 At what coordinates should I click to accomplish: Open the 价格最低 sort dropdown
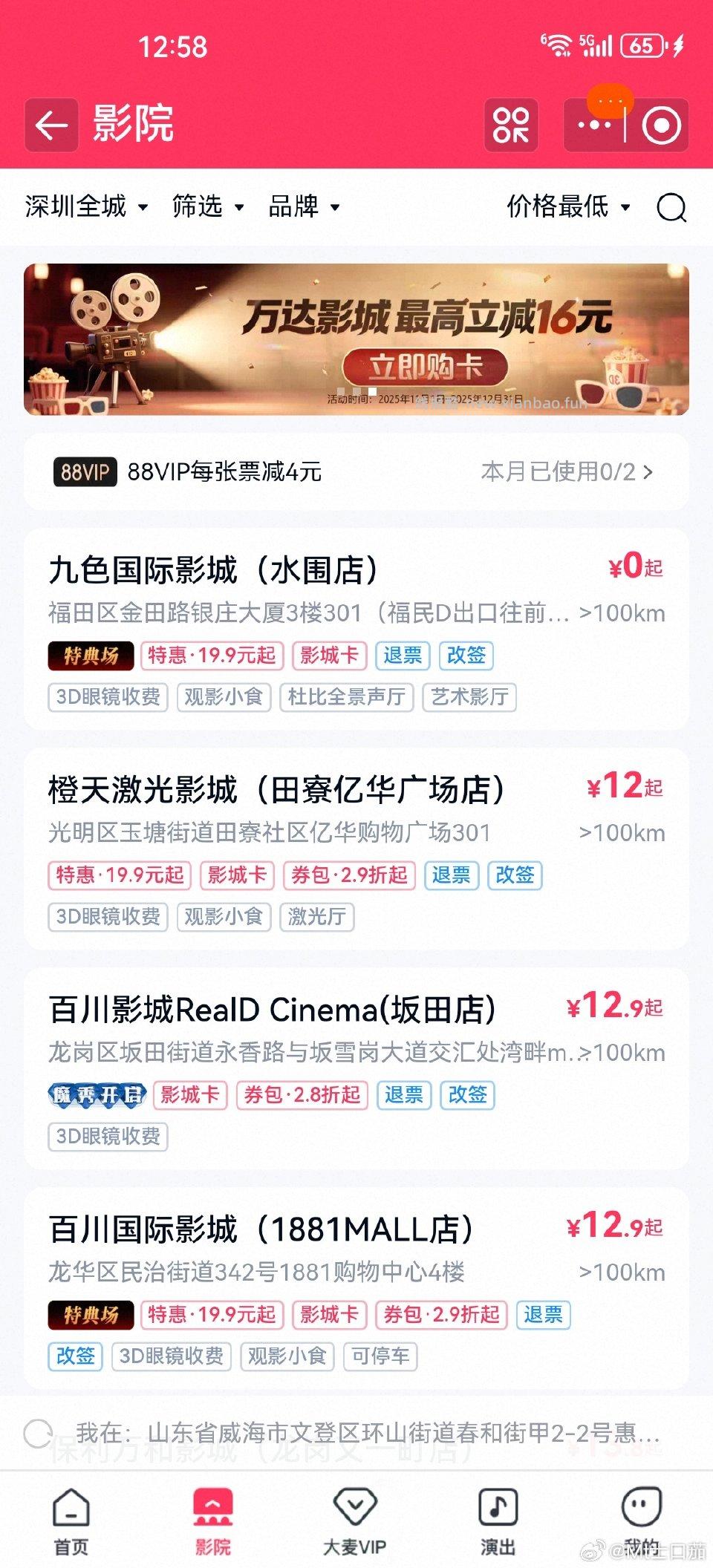(569, 208)
